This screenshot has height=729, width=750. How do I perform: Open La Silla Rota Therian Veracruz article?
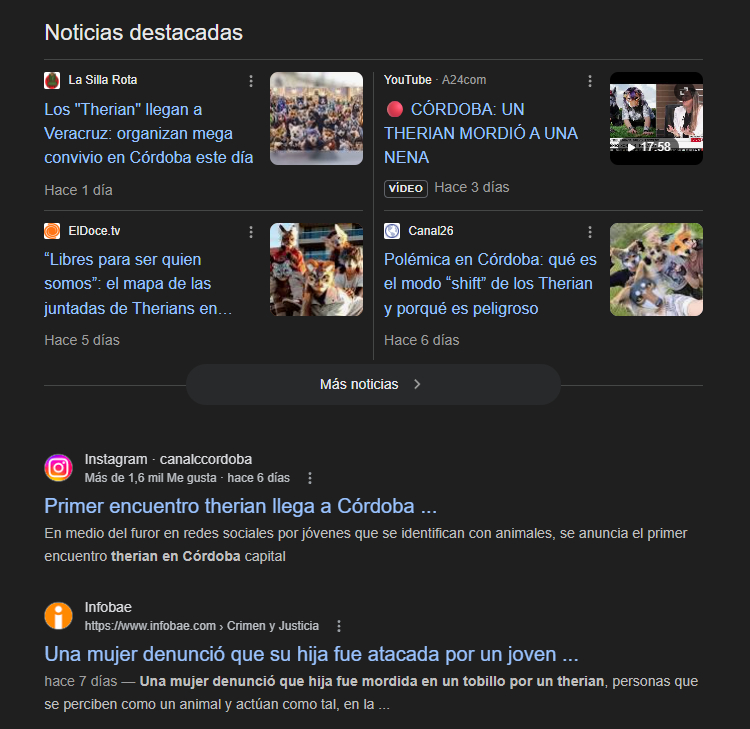148,133
